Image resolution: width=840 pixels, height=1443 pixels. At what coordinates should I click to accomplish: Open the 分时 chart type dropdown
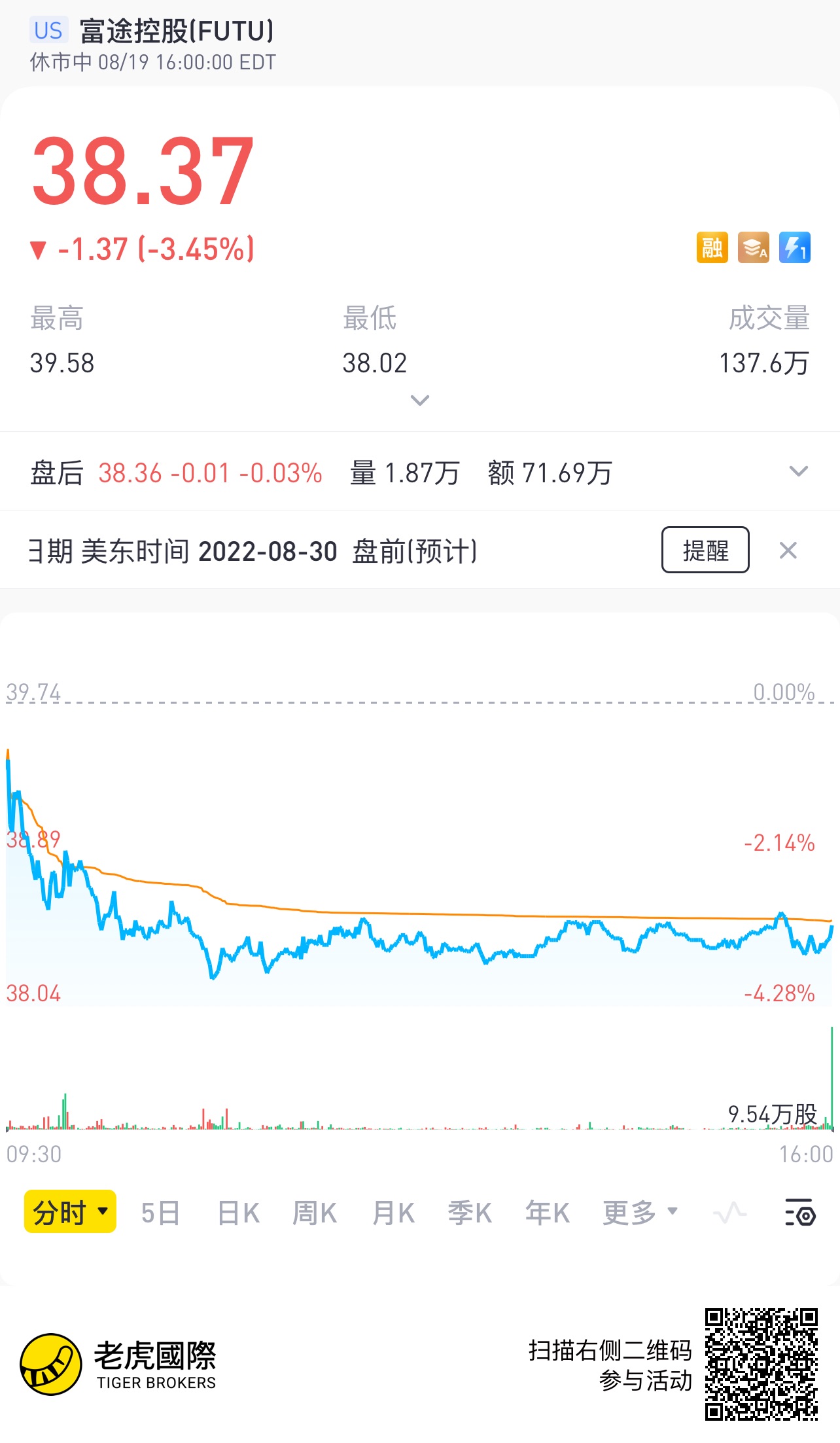click(x=70, y=1212)
